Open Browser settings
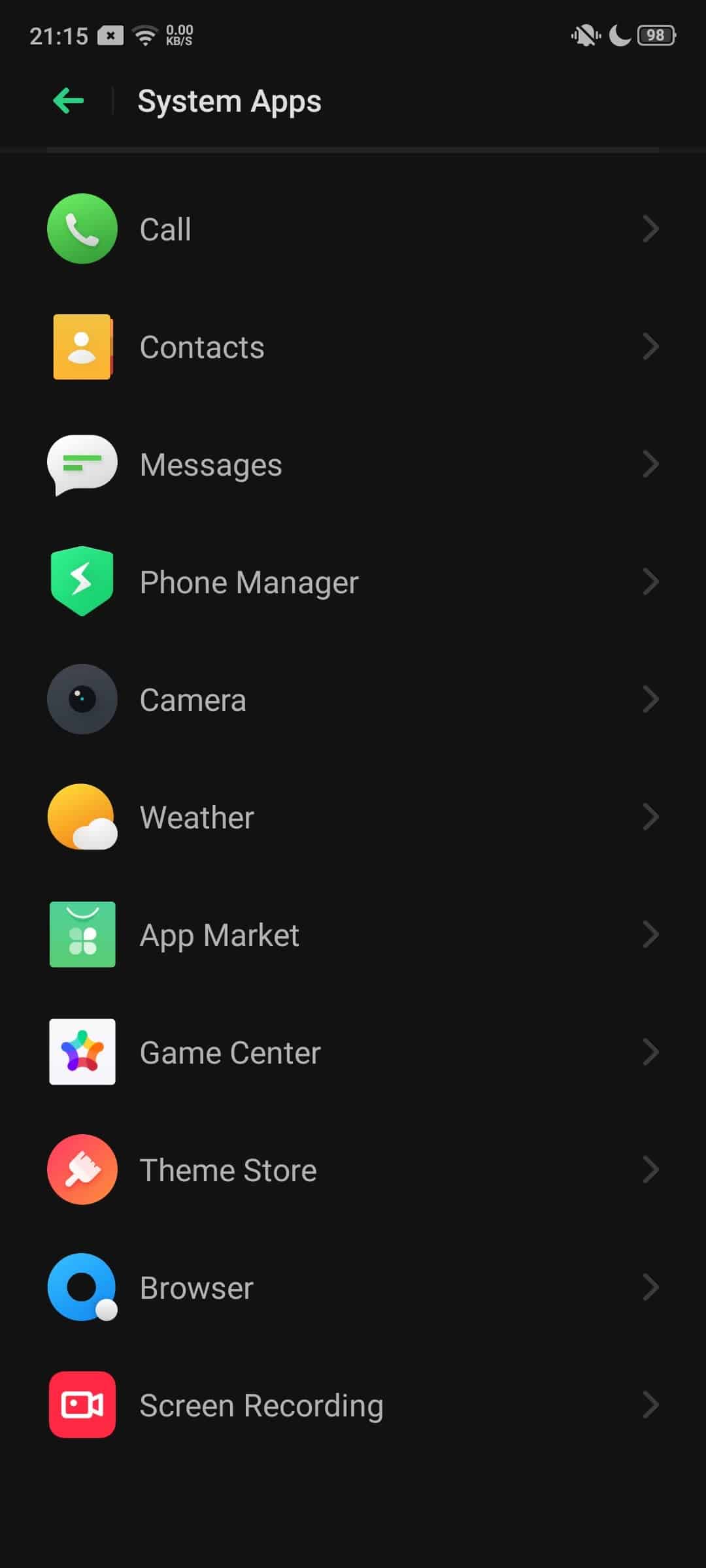Viewport: 706px width, 1568px height. point(353,1287)
